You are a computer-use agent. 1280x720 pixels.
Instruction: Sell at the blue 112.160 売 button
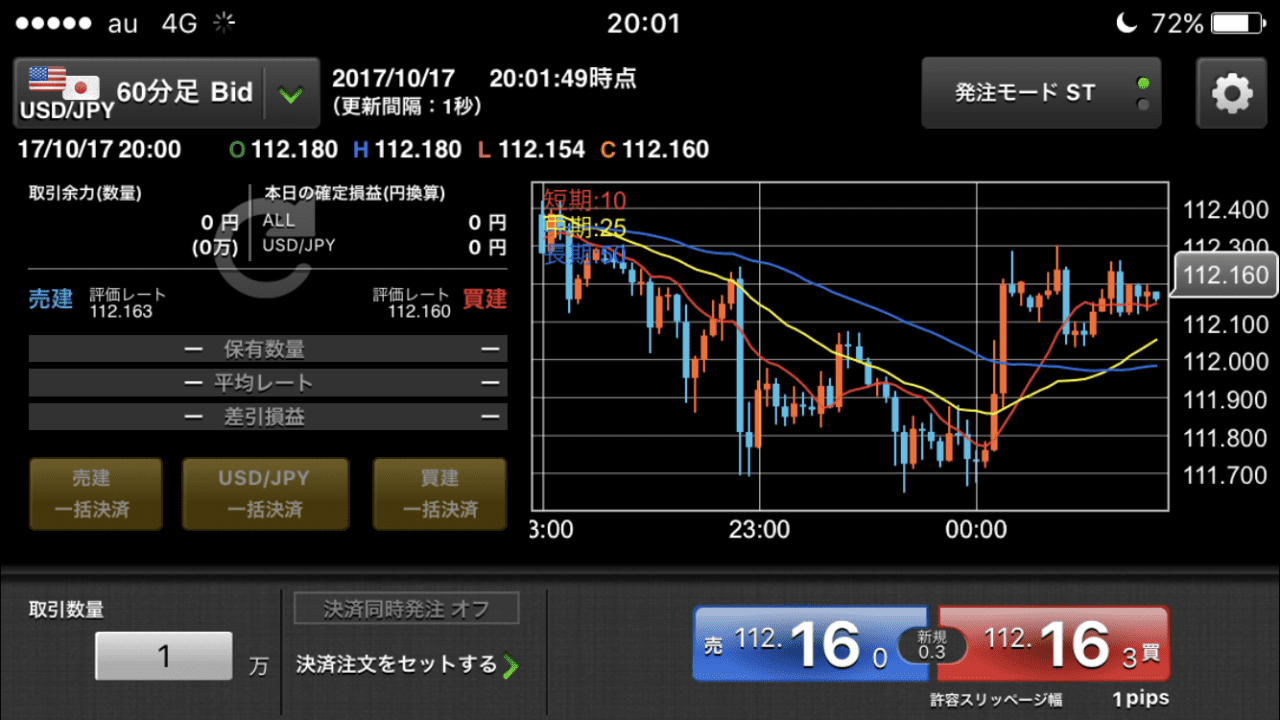click(x=810, y=645)
